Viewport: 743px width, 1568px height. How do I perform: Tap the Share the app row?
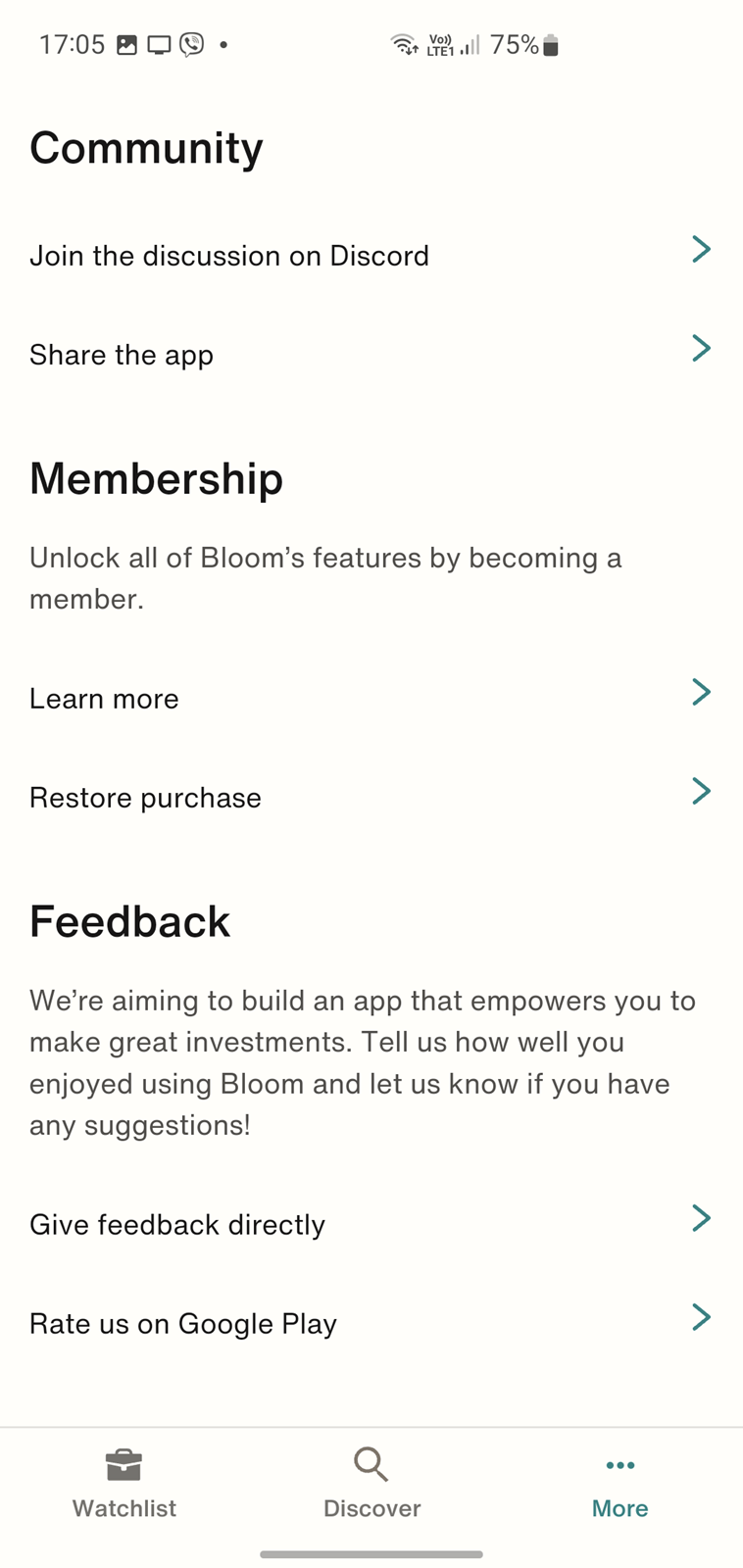[371, 354]
